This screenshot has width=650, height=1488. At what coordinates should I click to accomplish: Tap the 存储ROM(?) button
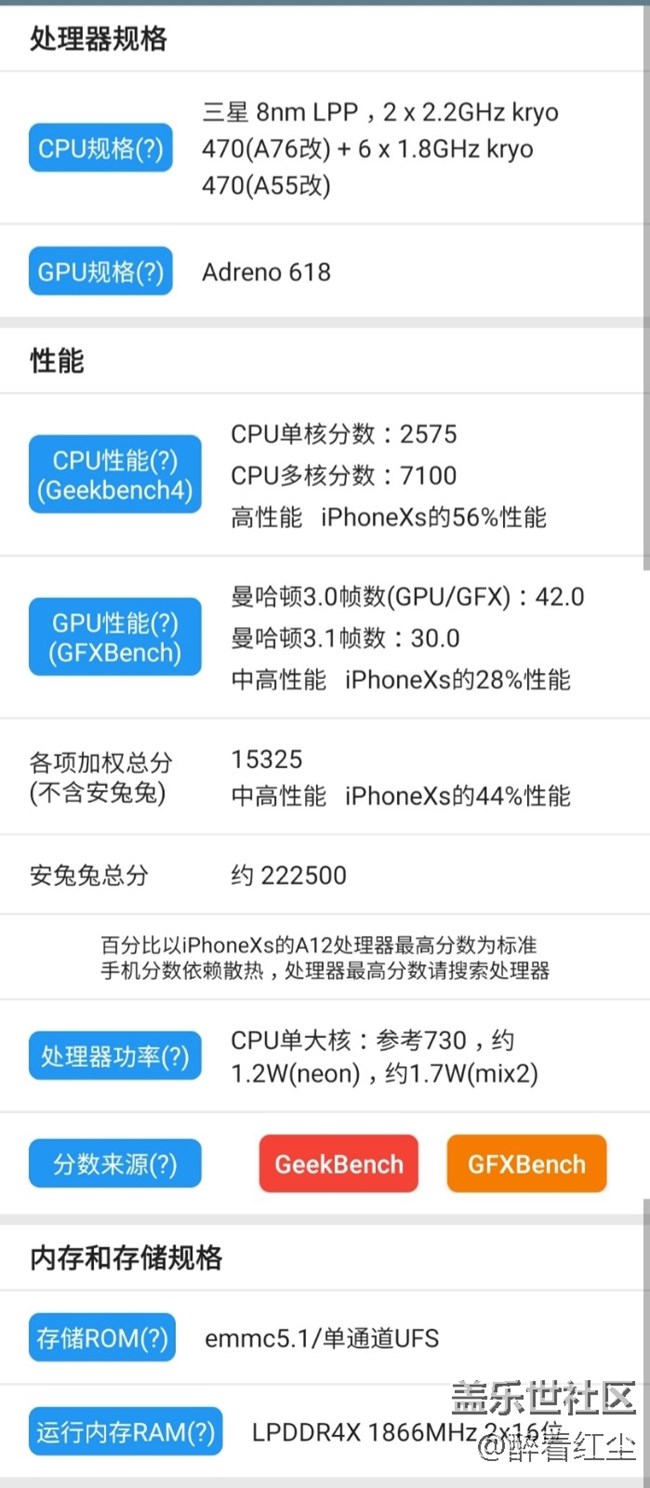(x=102, y=1338)
